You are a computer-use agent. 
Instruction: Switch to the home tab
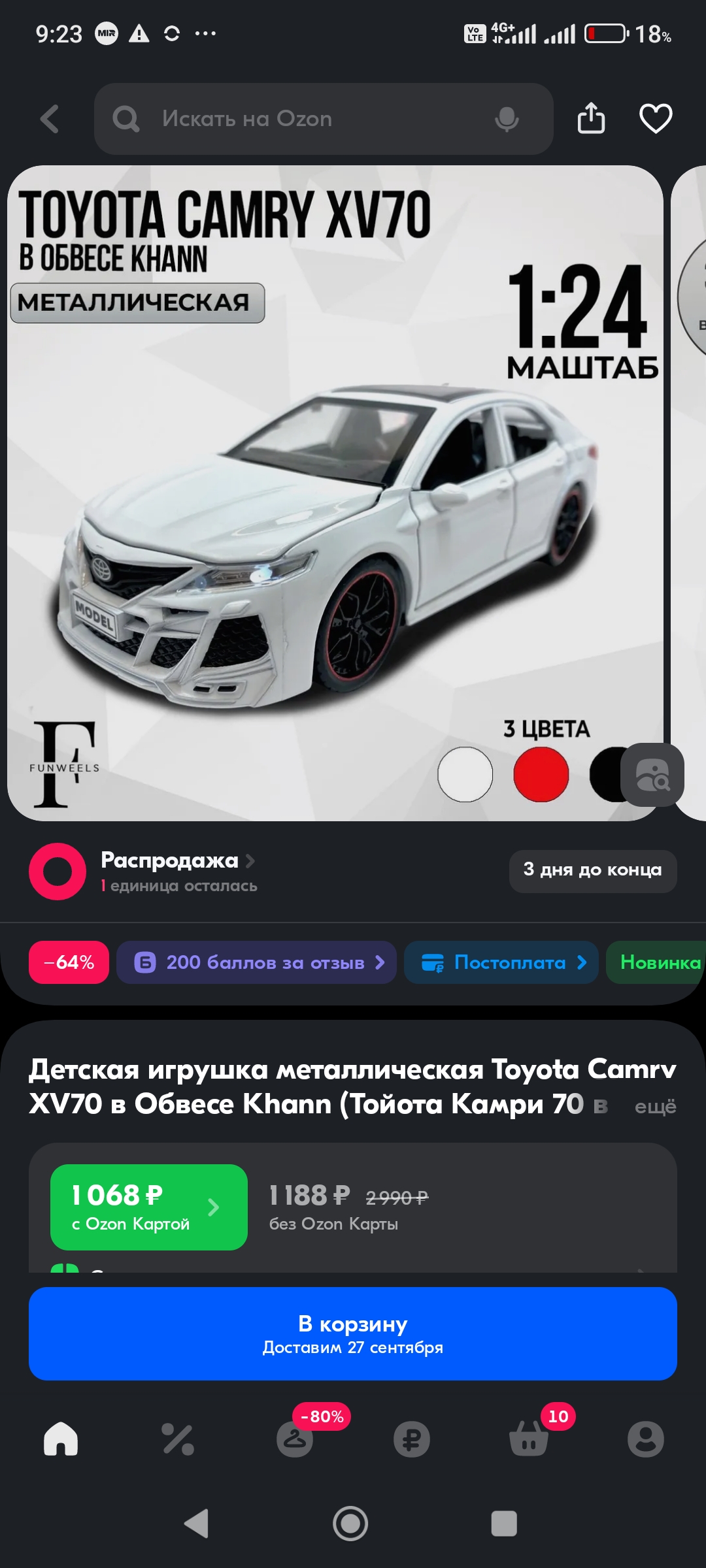click(x=61, y=1439)
